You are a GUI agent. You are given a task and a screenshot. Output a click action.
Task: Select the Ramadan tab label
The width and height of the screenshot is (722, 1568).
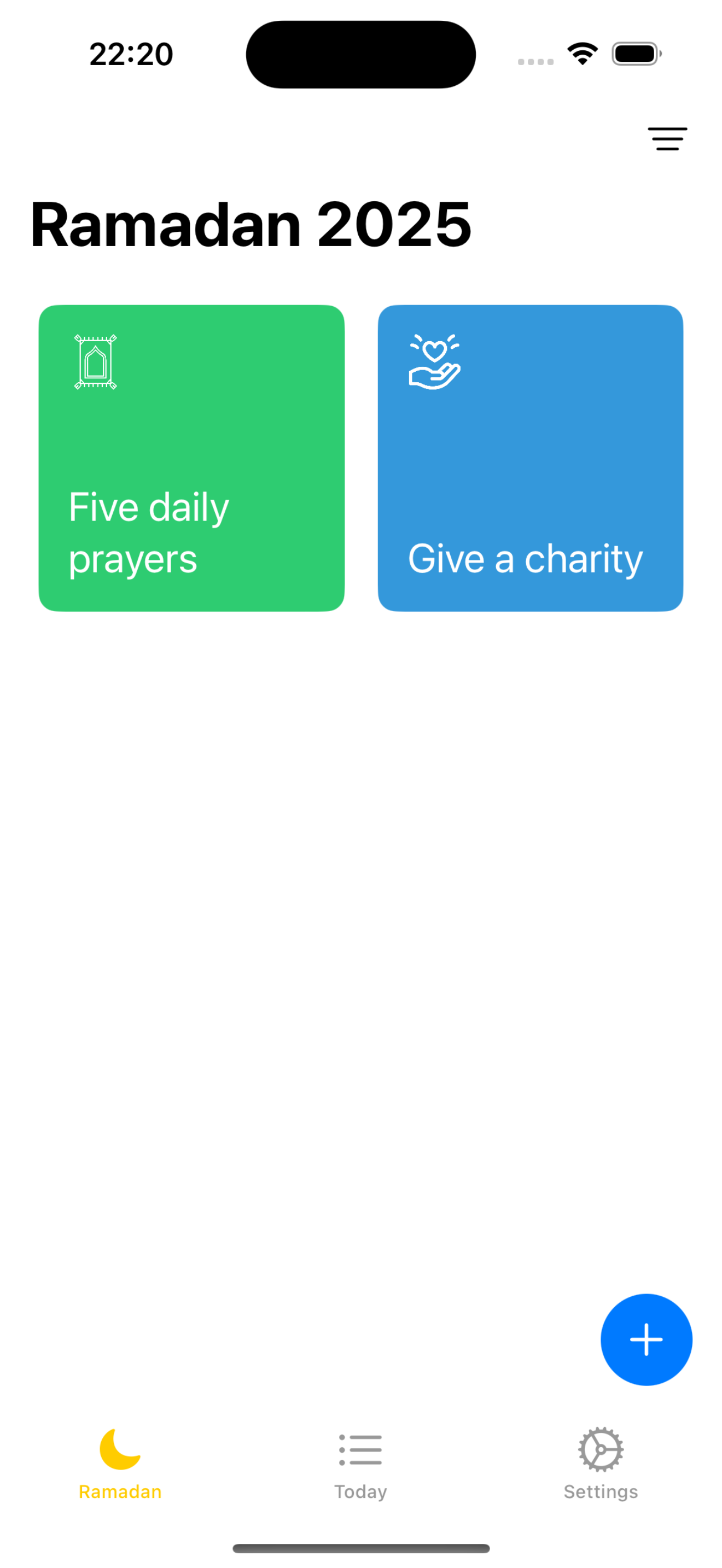119,1492
